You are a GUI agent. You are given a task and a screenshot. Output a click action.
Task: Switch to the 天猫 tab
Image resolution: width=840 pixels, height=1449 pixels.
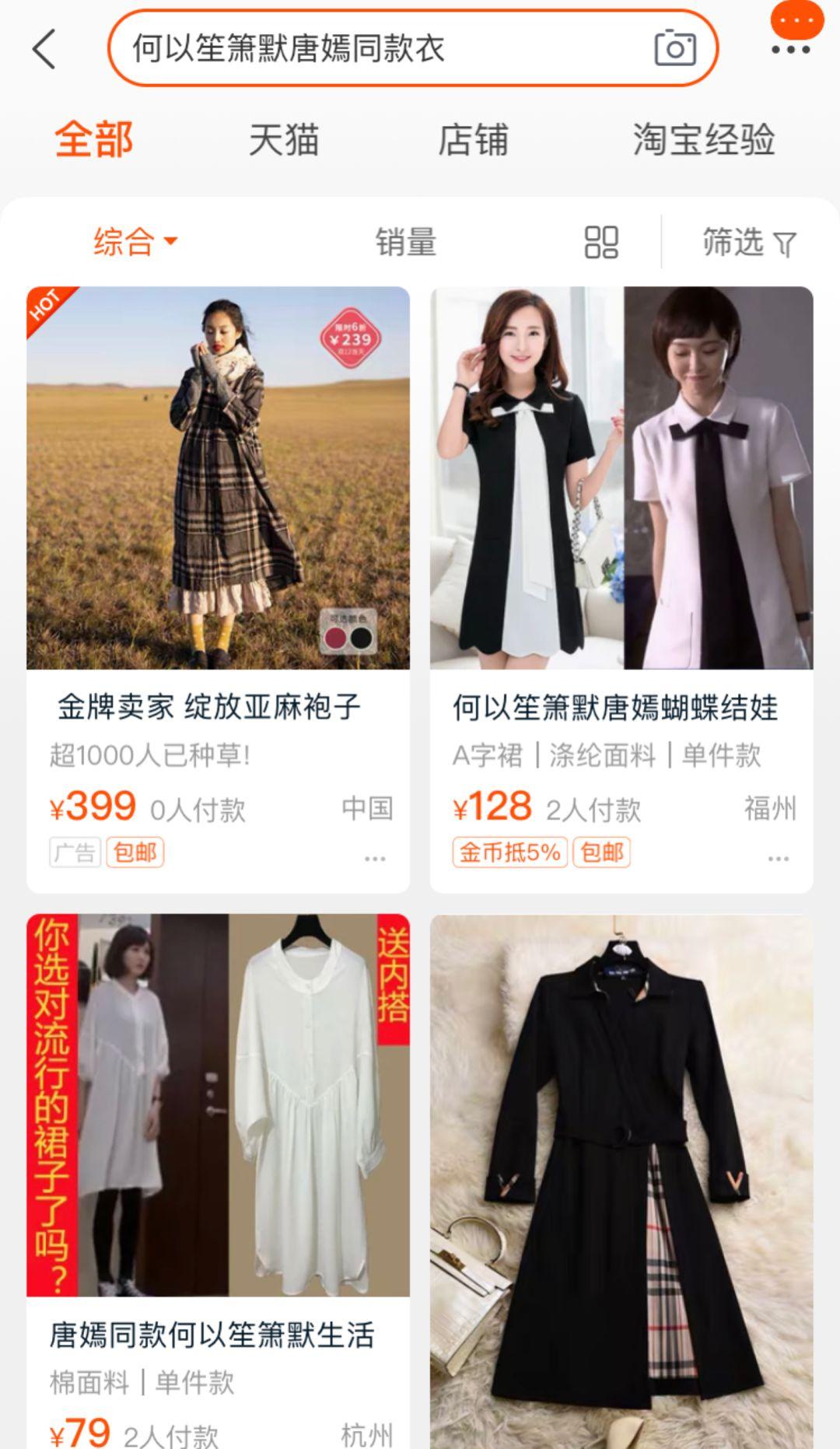(x=284, y=140)
